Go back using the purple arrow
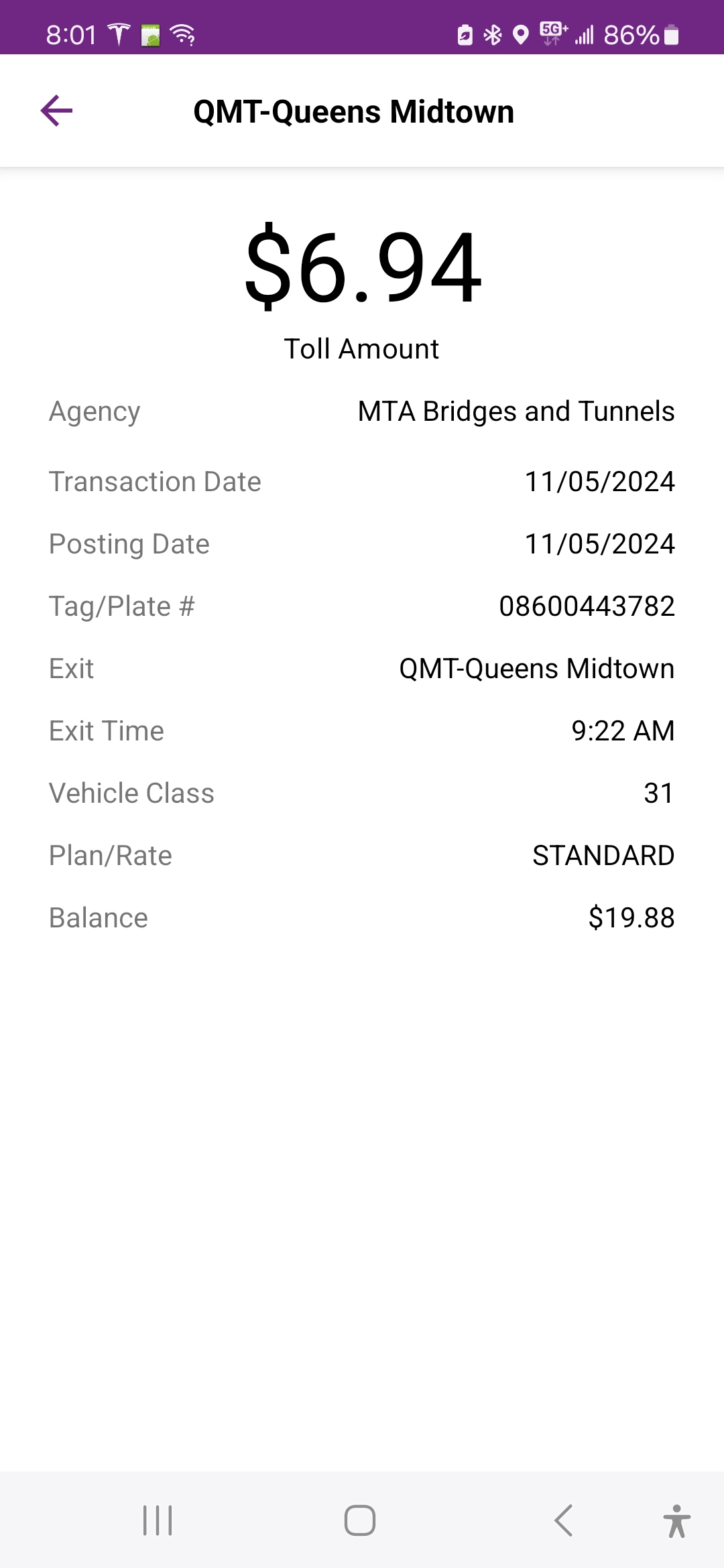This screenshot has width=724, height=1568. click(56, 111)
